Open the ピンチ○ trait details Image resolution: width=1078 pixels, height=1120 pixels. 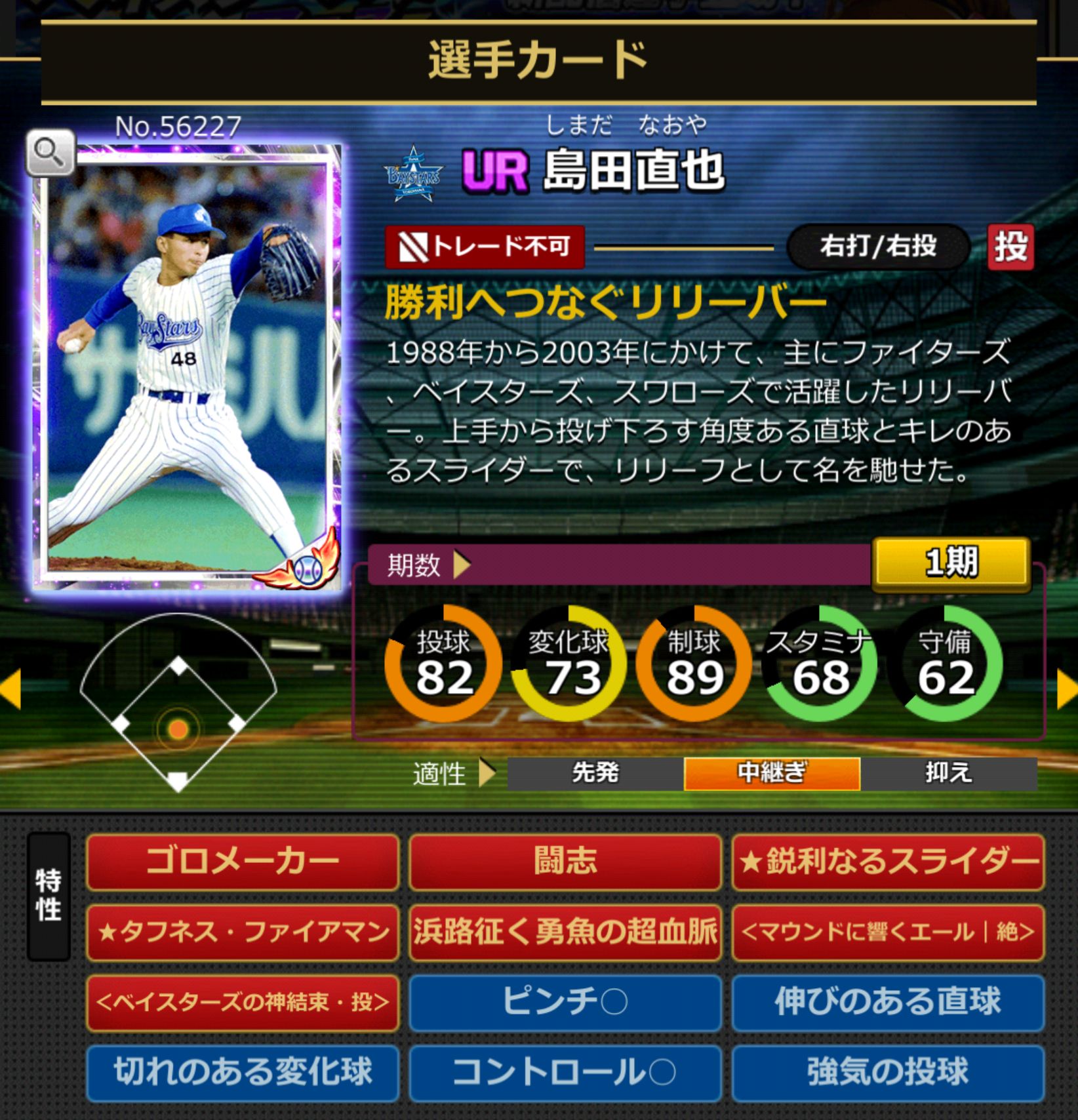[565, 1002]
